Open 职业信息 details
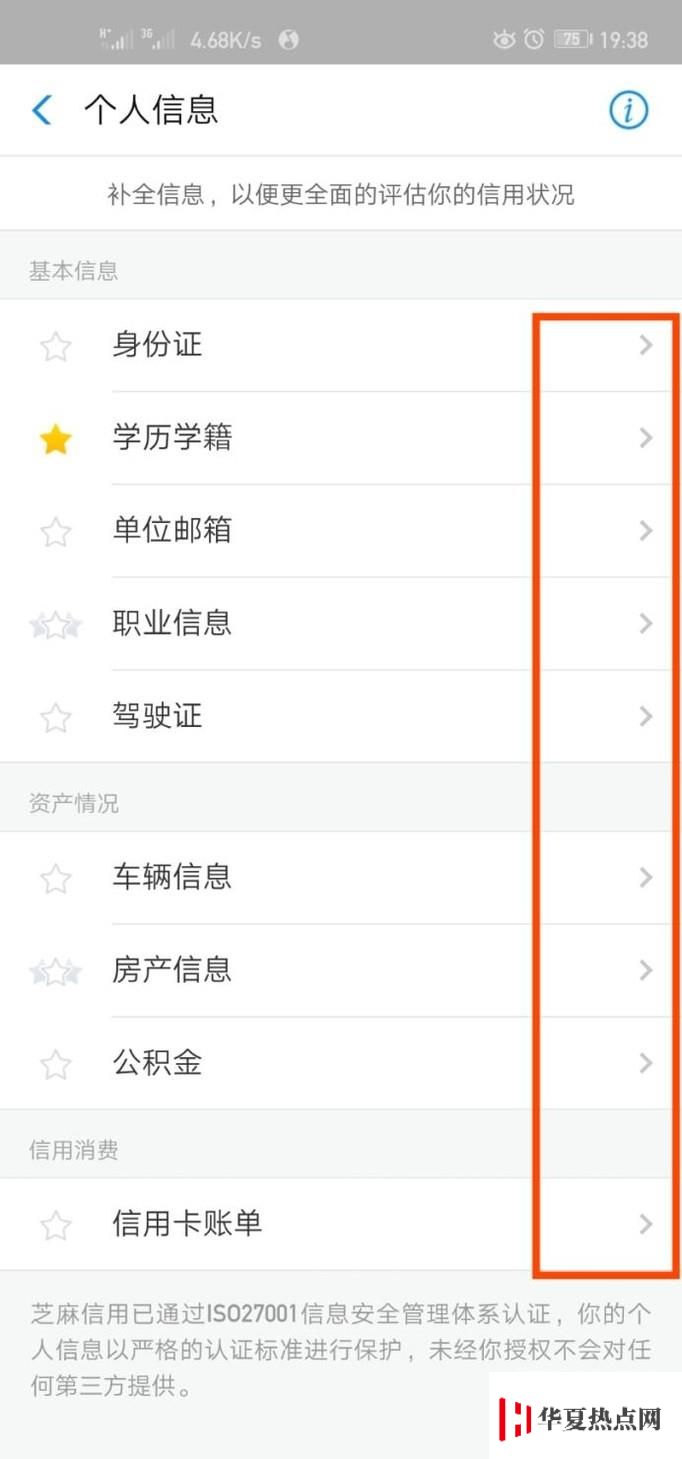The height and width of the screenshot is (1459, 682). coord(341,624)
